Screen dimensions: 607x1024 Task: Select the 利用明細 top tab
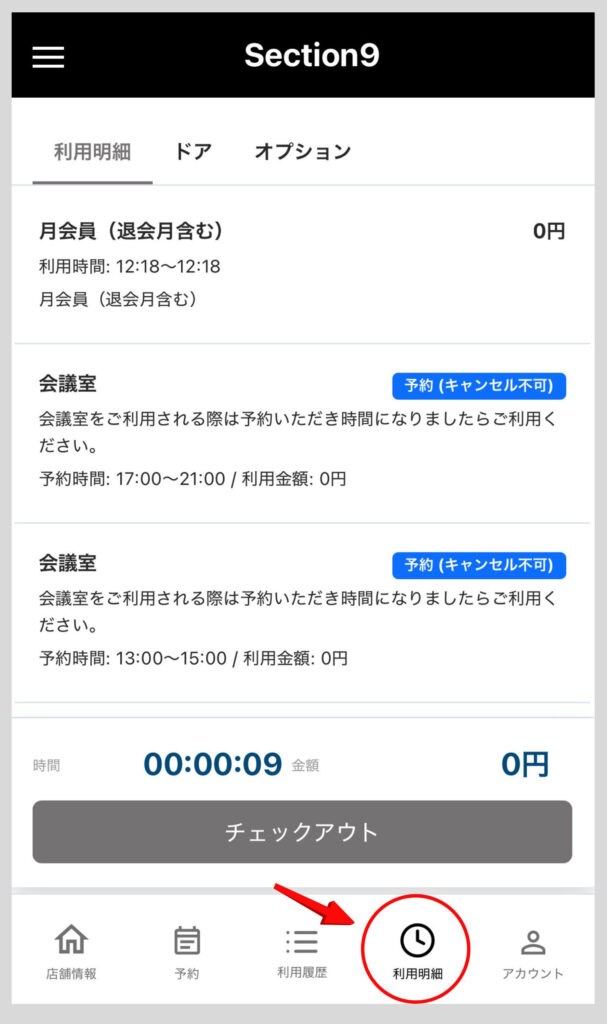point(92,152)
